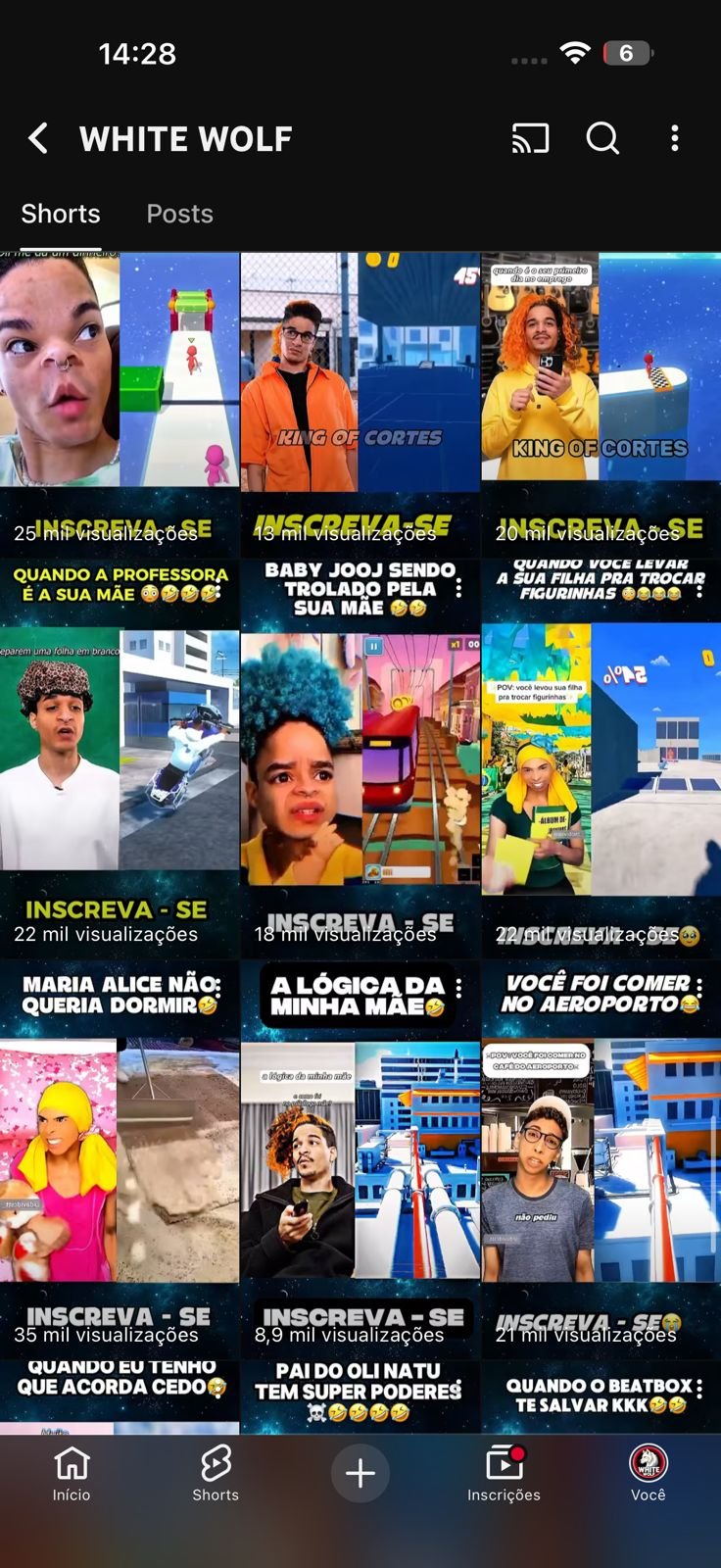Open the 'trocar figurinhas' short
721x1568 pixels.
(601, 755)
